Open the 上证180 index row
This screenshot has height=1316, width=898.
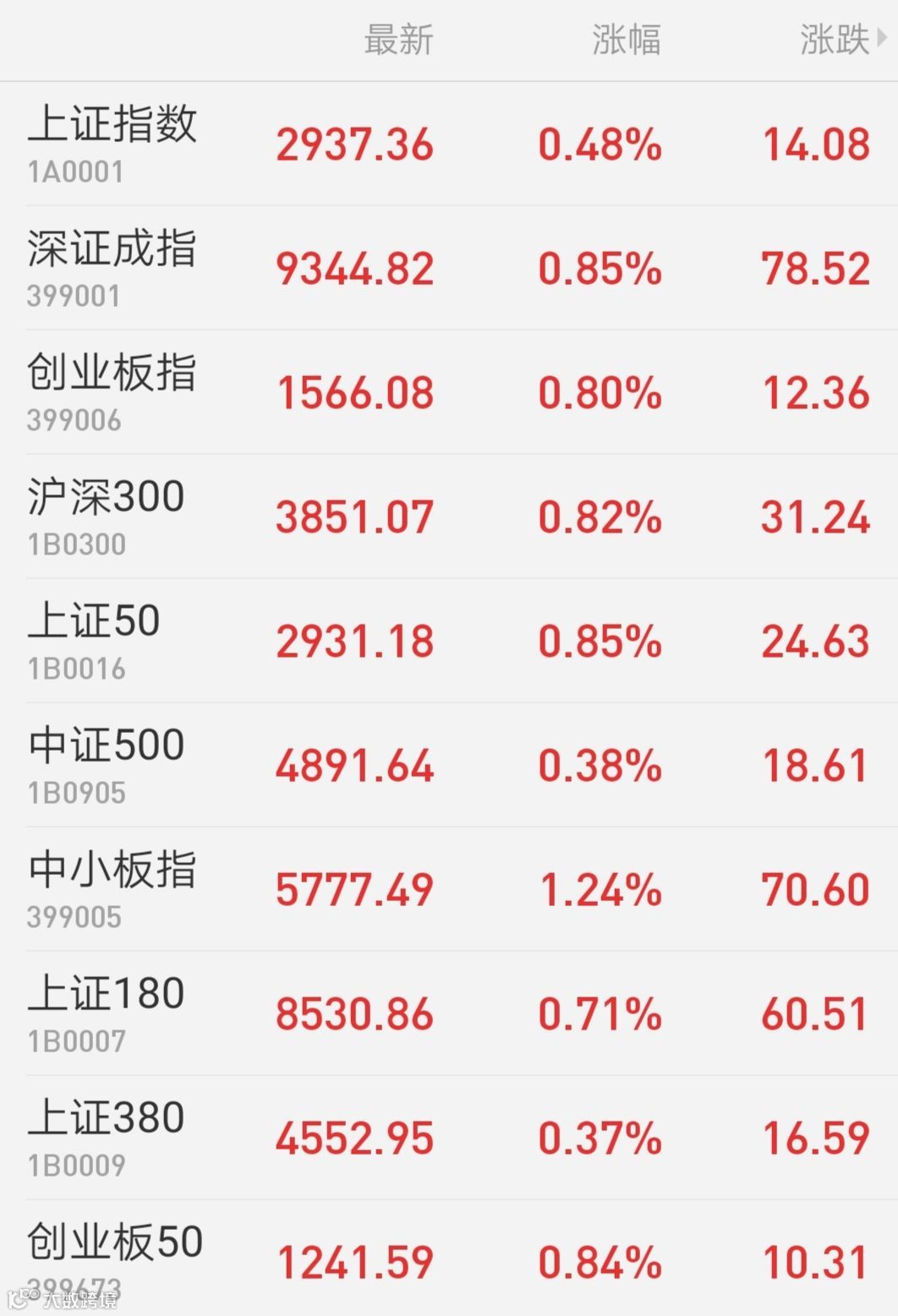click(x=449, y=1013)
